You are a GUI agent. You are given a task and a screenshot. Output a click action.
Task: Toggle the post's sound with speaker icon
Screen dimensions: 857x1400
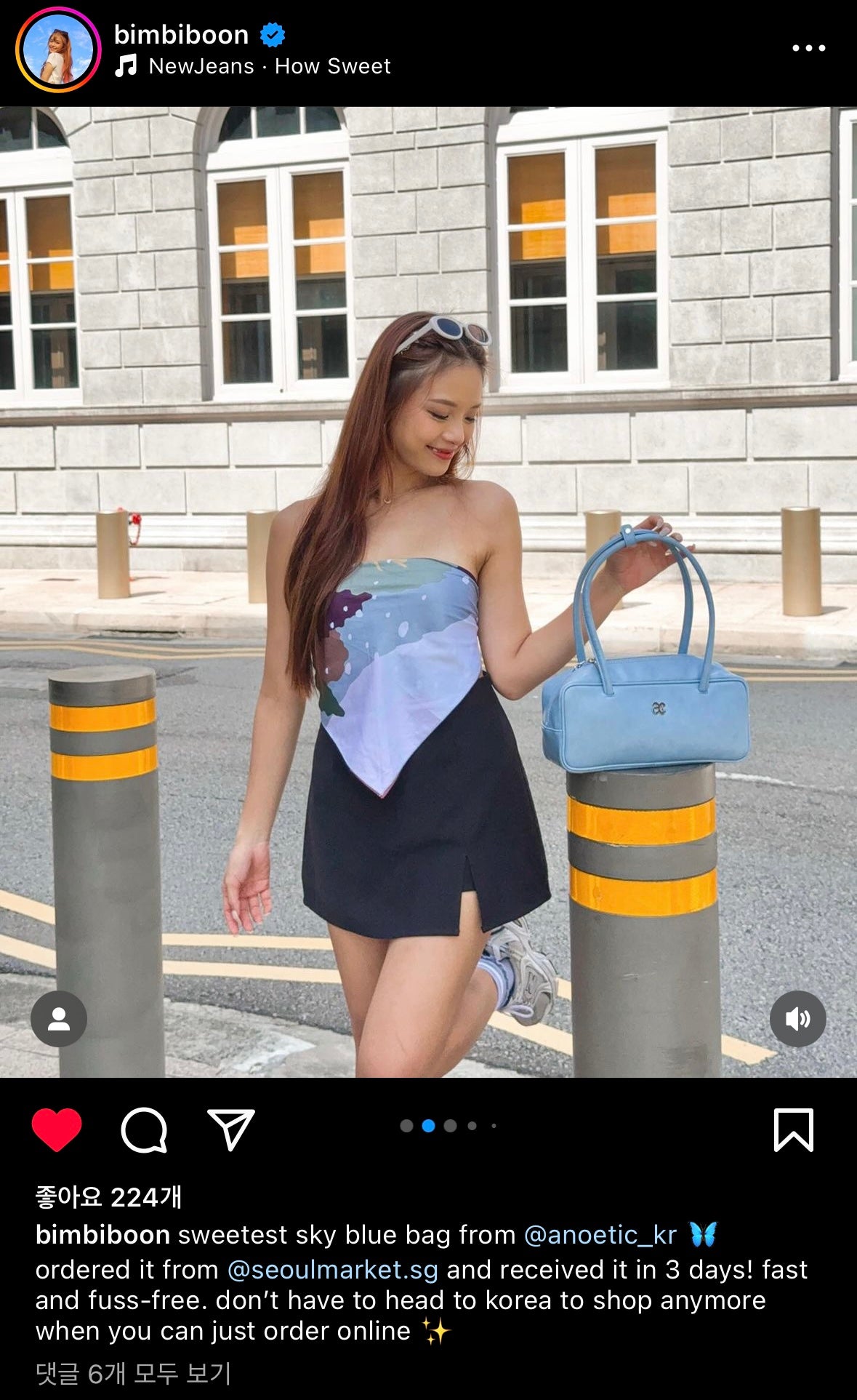coord(797,1018)
